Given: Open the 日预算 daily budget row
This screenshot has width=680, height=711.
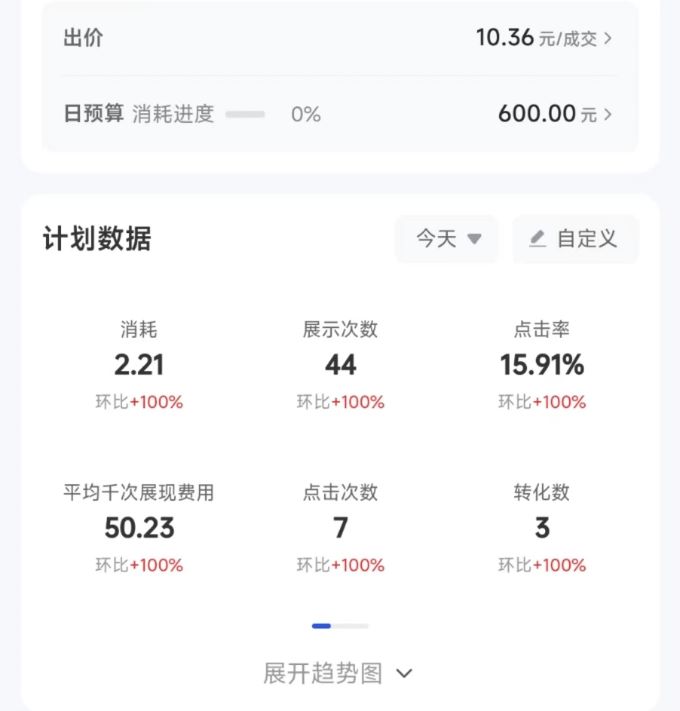Looking at the screenshot, I should (340, 114).
